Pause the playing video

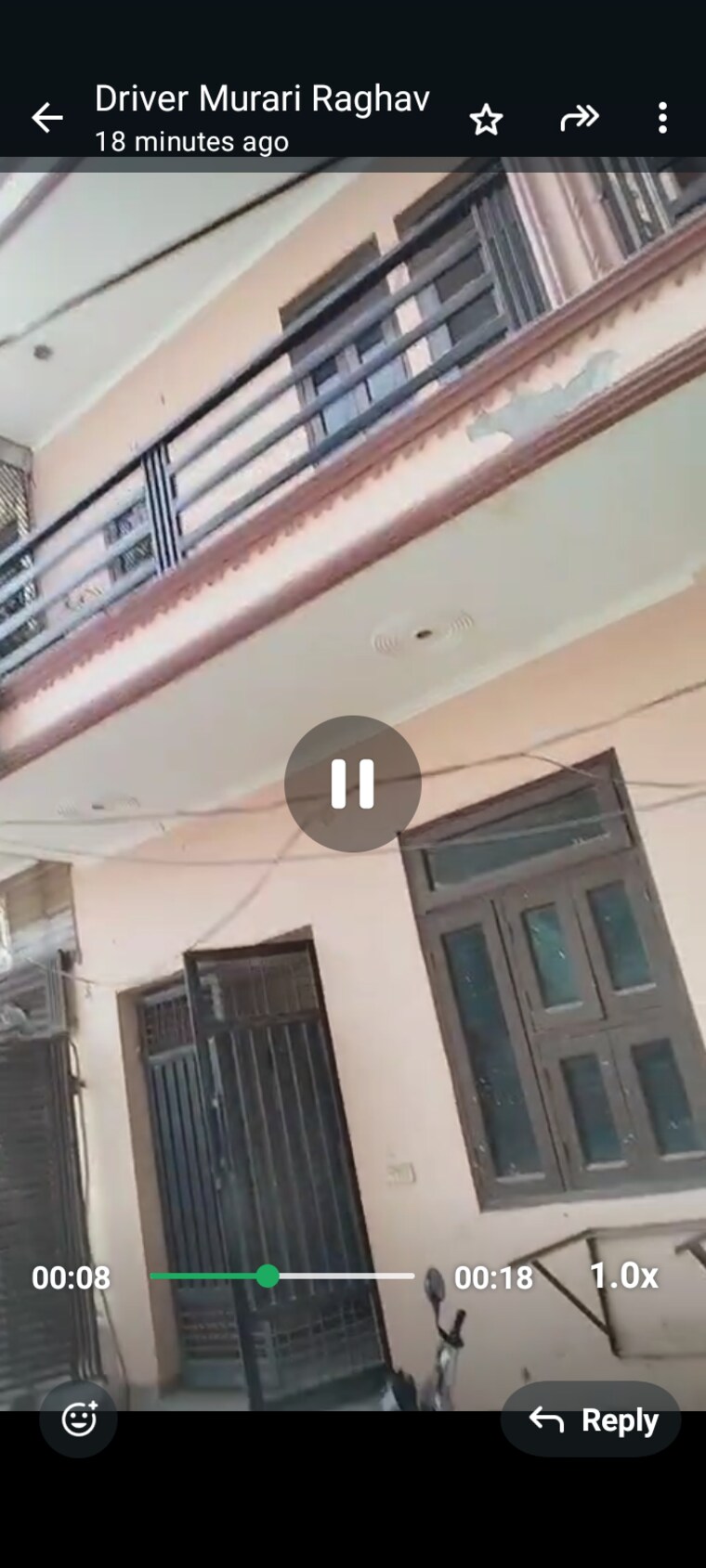pos(353,784)
